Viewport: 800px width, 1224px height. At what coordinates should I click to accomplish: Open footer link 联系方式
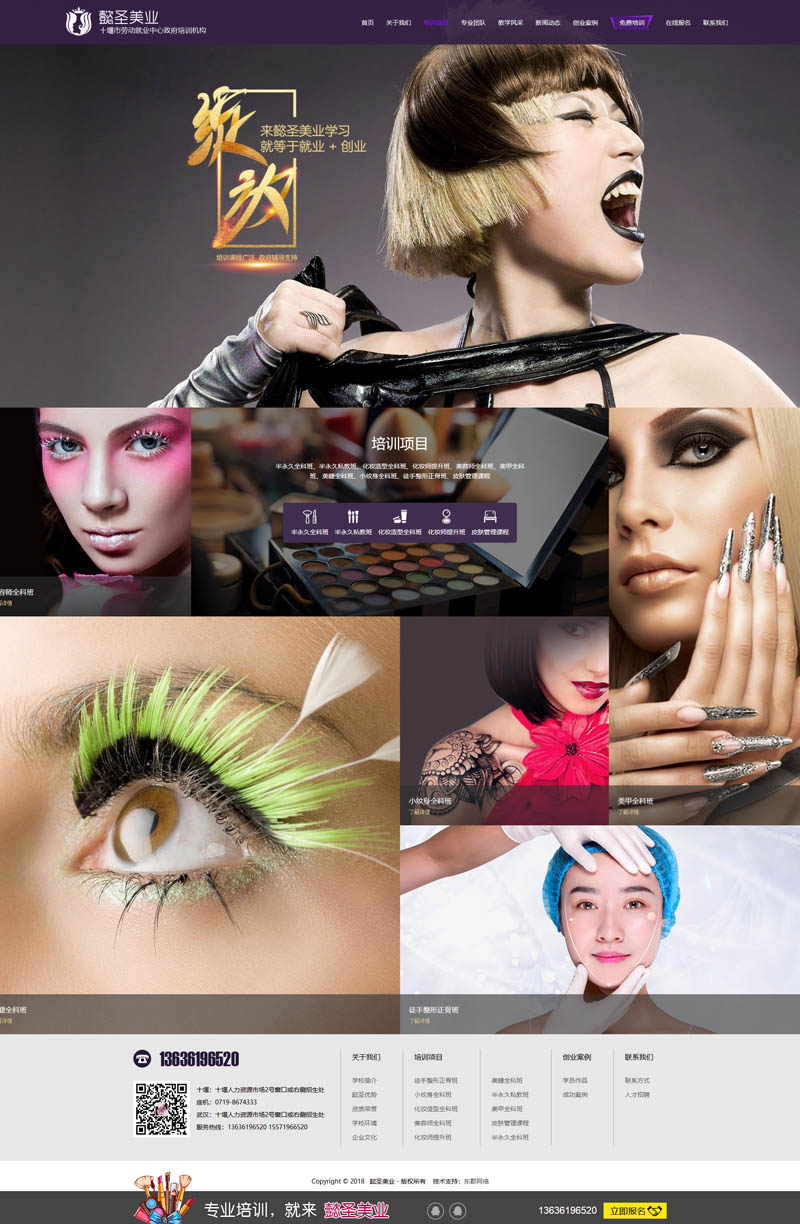tap(637, 1080)
